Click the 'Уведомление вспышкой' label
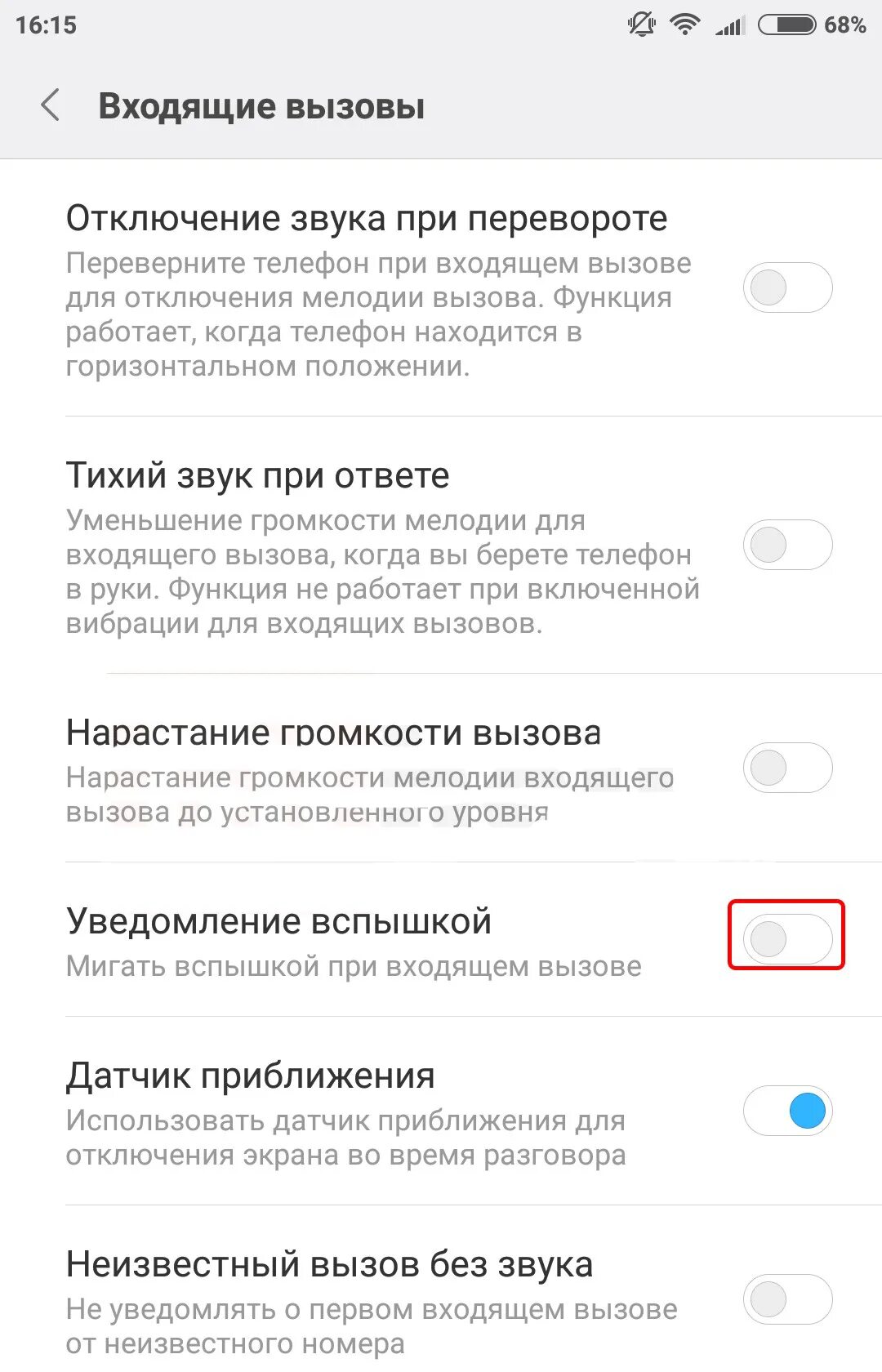The image size is (882, 1372). click(278, 921)
